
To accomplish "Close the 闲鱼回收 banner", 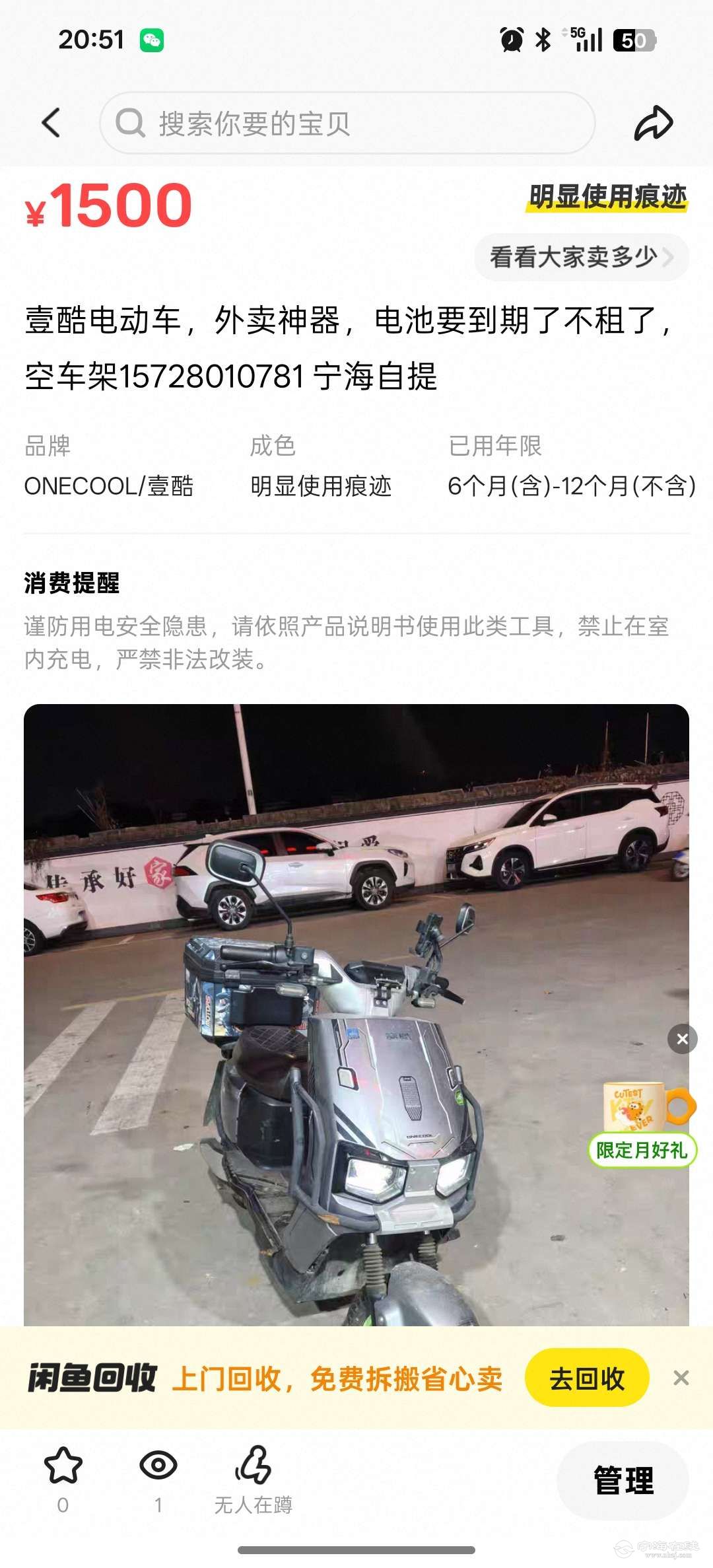I will pos(681,1378).
